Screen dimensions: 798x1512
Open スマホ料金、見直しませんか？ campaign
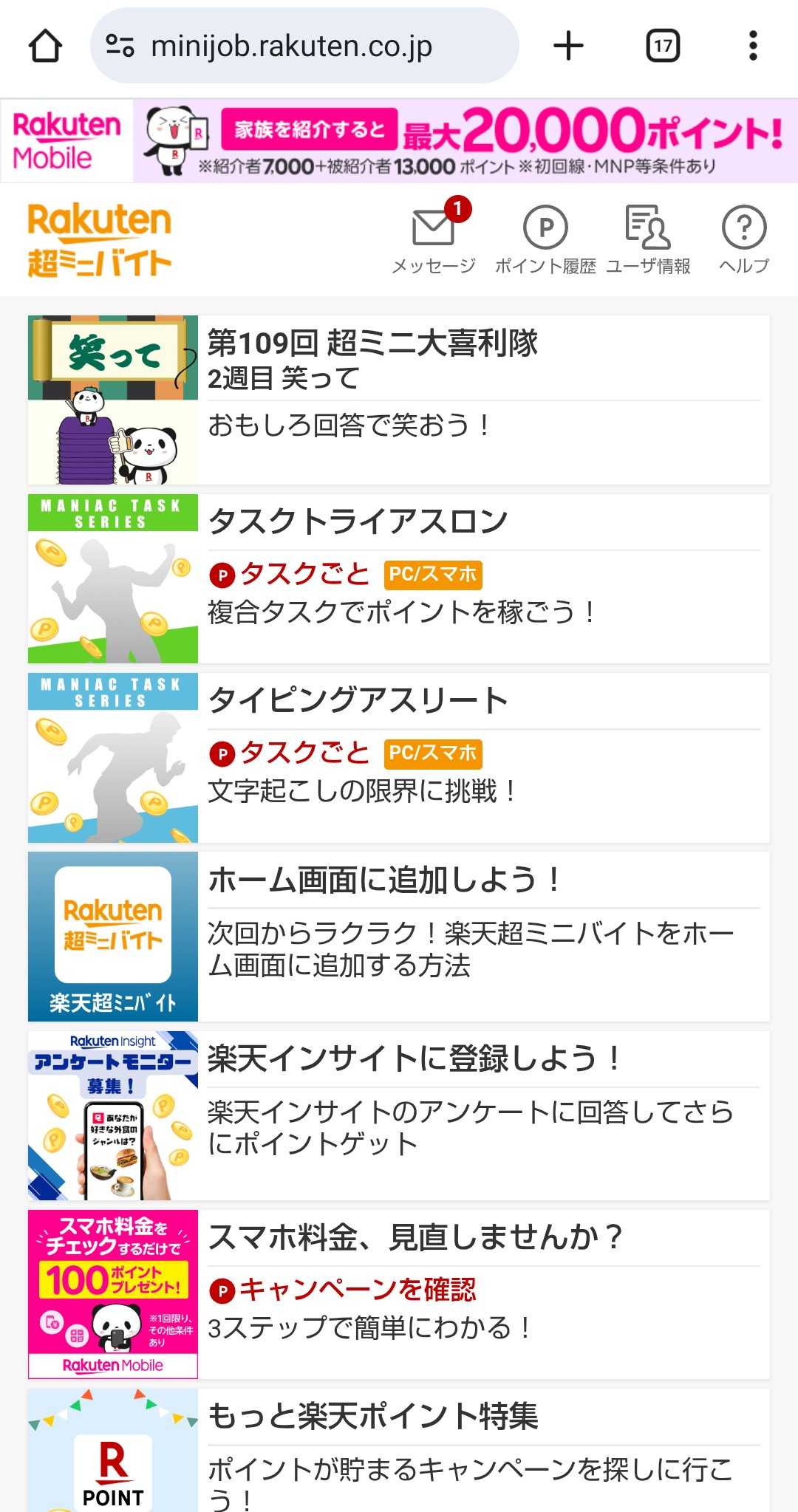[399, 1294]
